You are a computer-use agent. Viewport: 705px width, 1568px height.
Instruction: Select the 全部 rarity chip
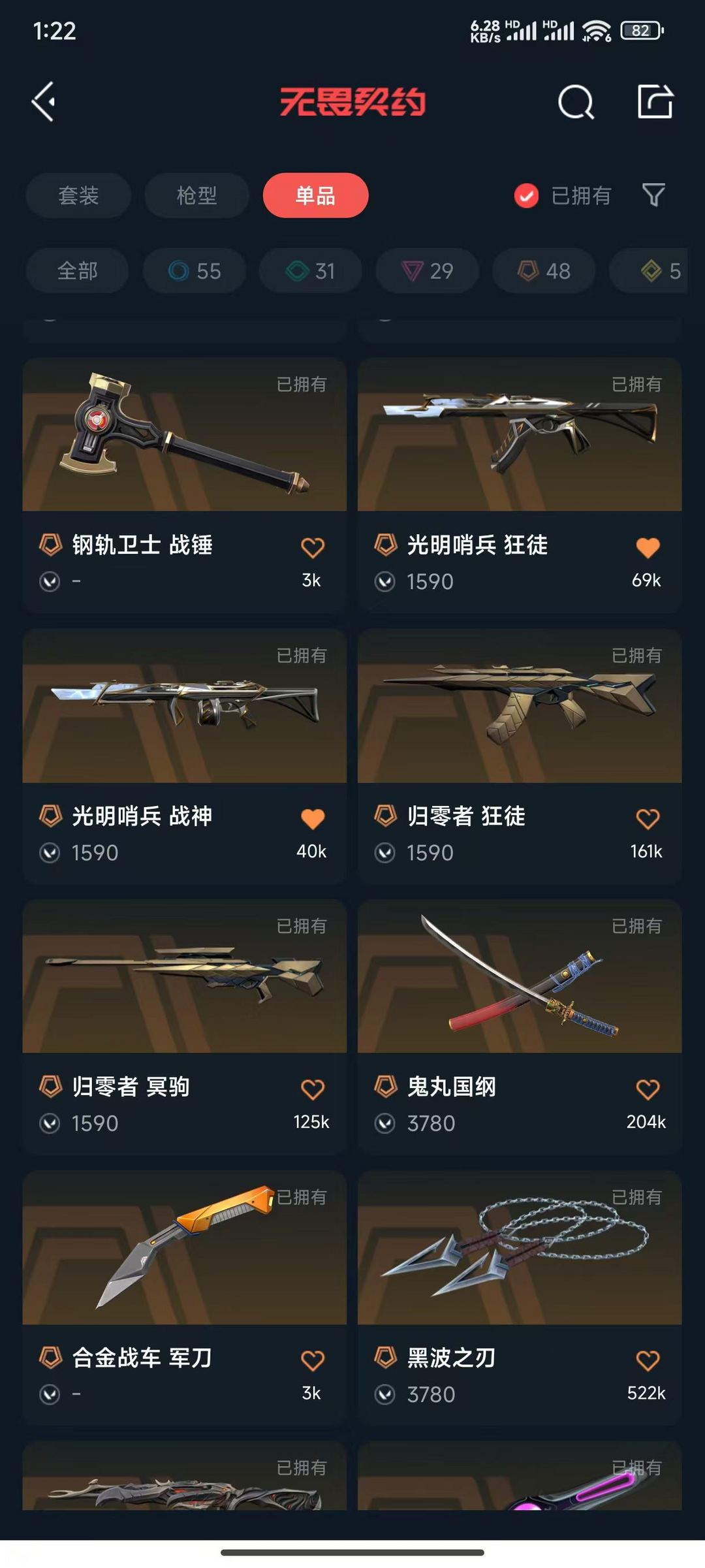click(77, 270)
